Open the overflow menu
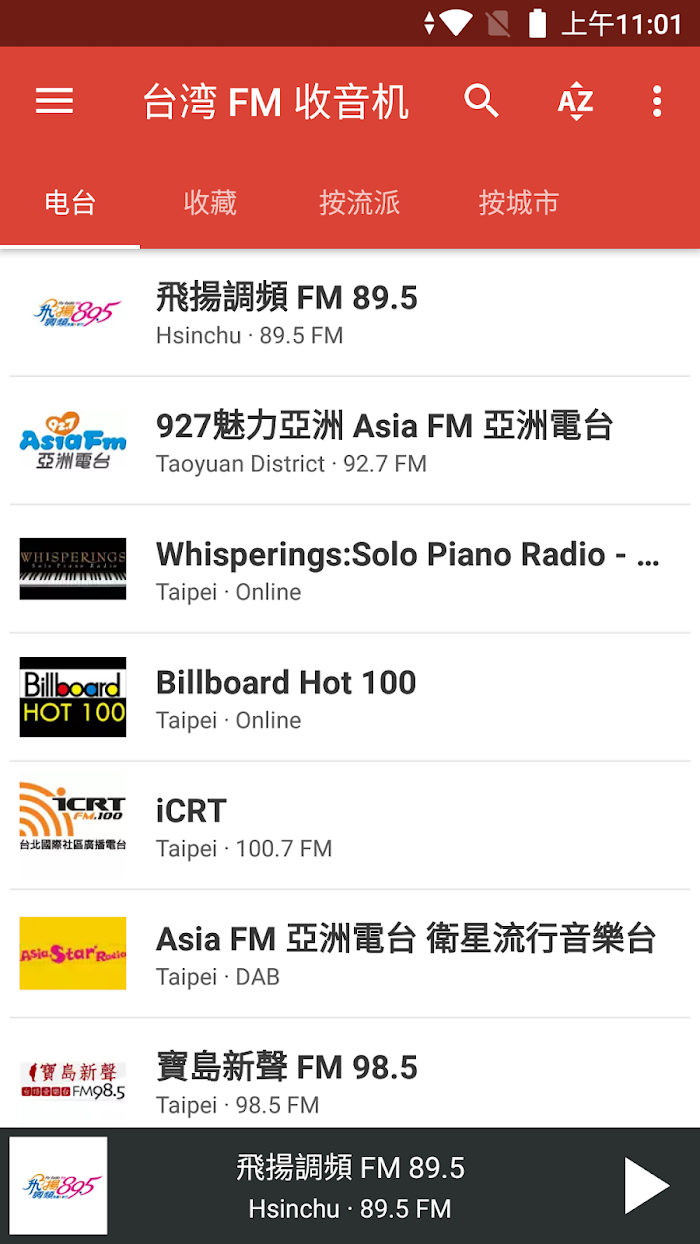The image size is (700, 1244). click(x=656, y=101)
